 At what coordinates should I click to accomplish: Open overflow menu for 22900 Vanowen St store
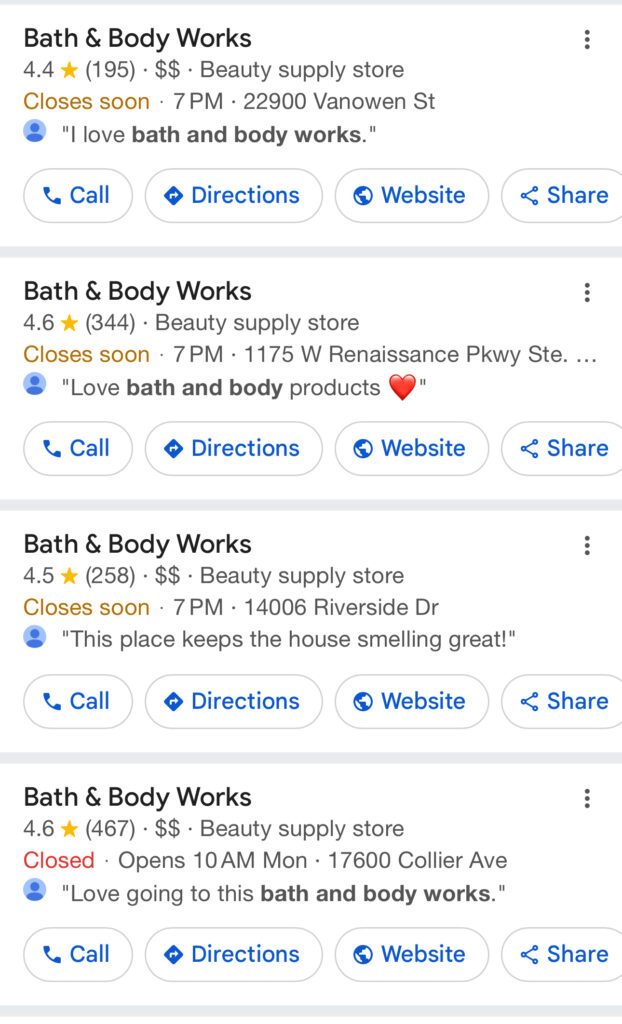(587, 40)
